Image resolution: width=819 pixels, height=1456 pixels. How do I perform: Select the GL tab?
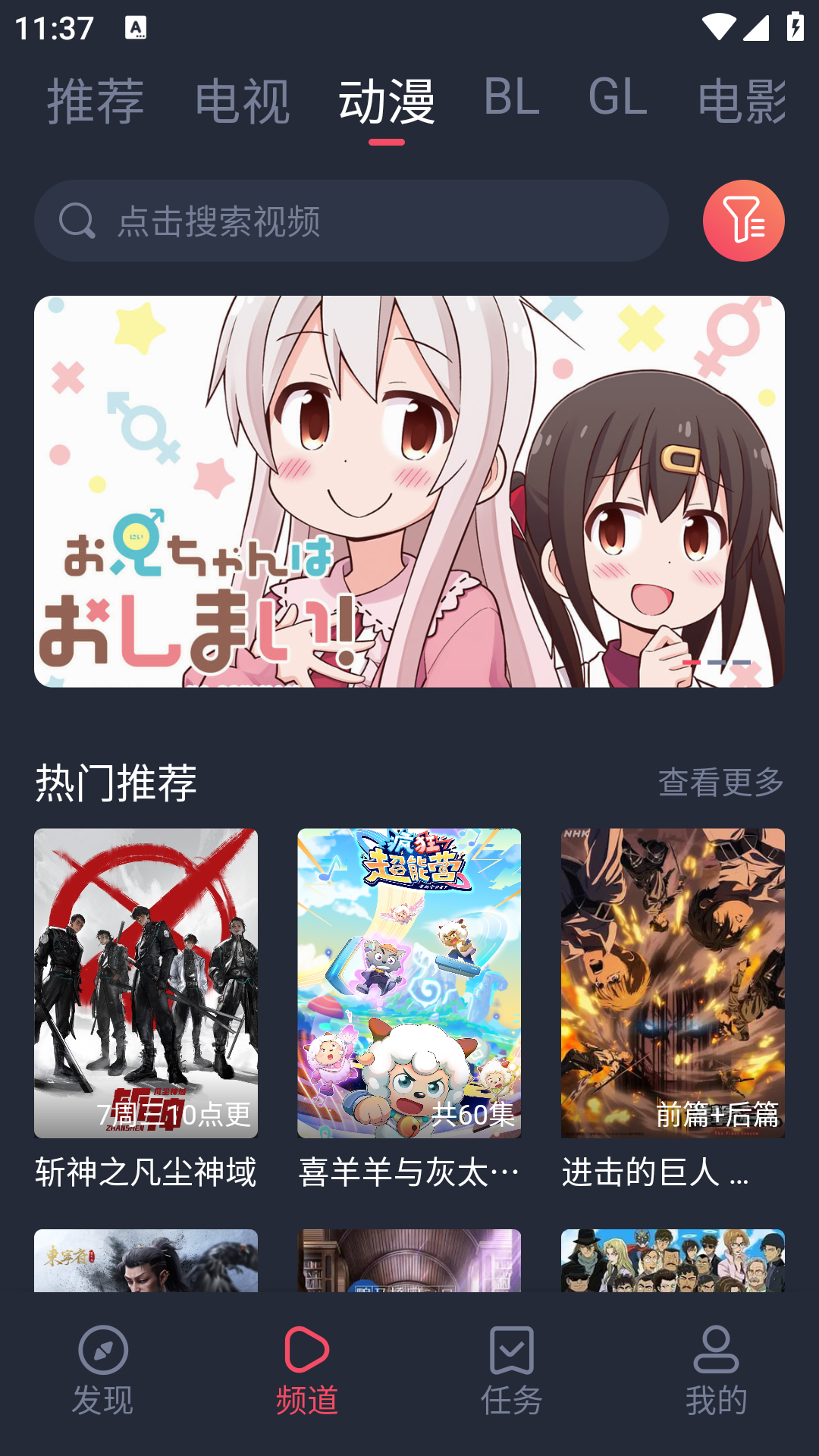pos(618,97)
